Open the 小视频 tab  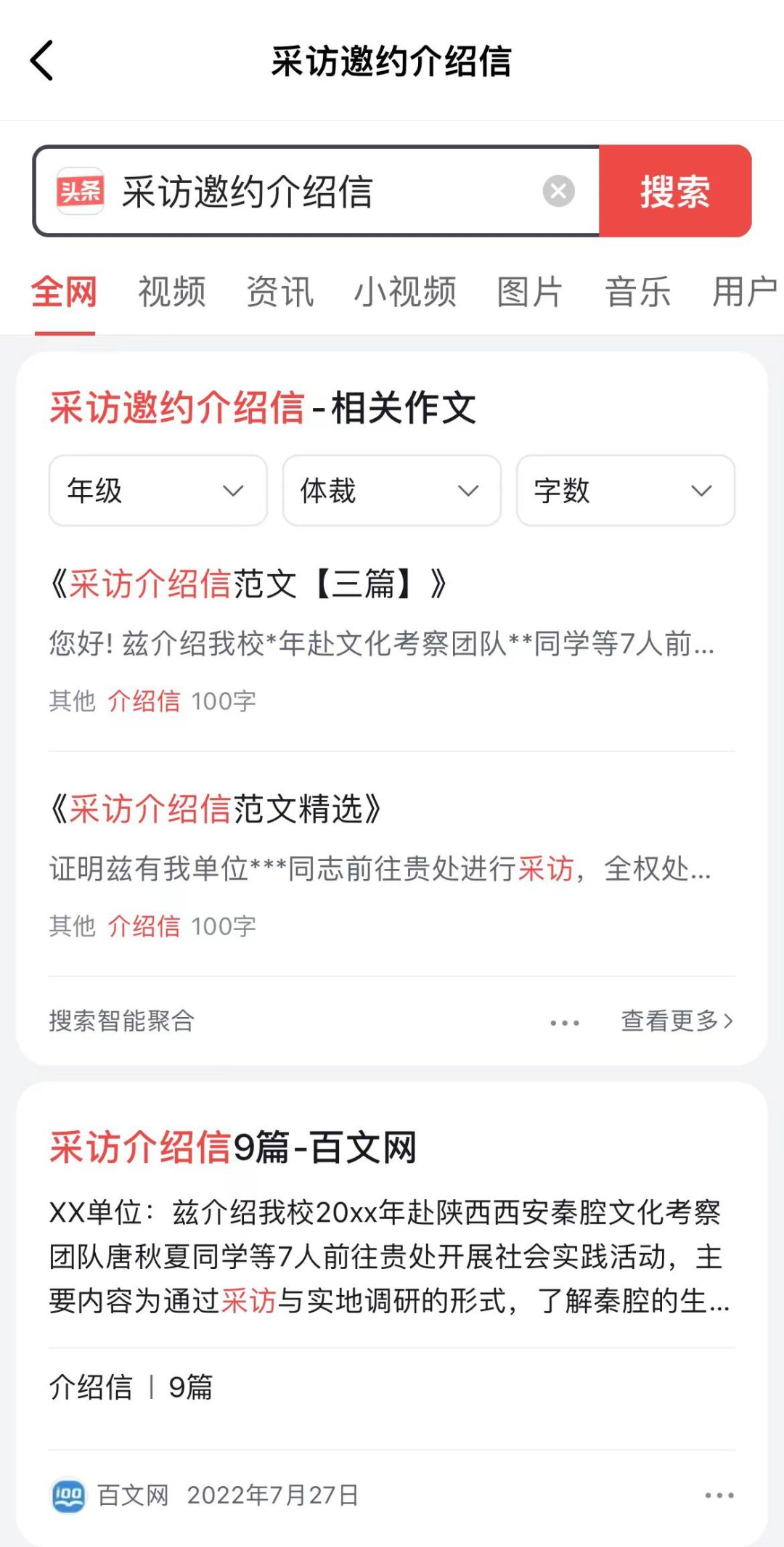405,293
